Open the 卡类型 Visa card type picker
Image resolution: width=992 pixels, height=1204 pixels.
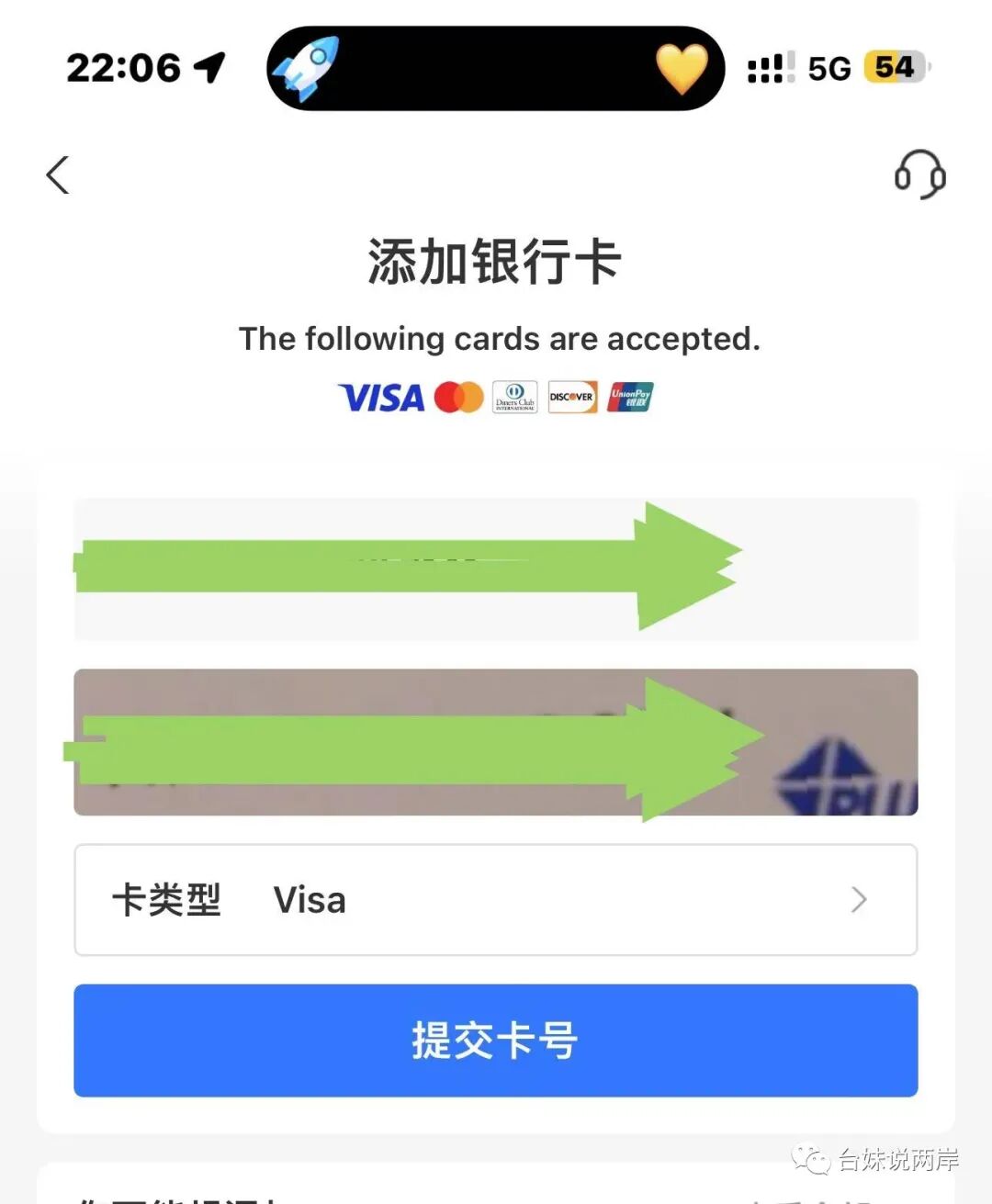(x=495, y=900)
